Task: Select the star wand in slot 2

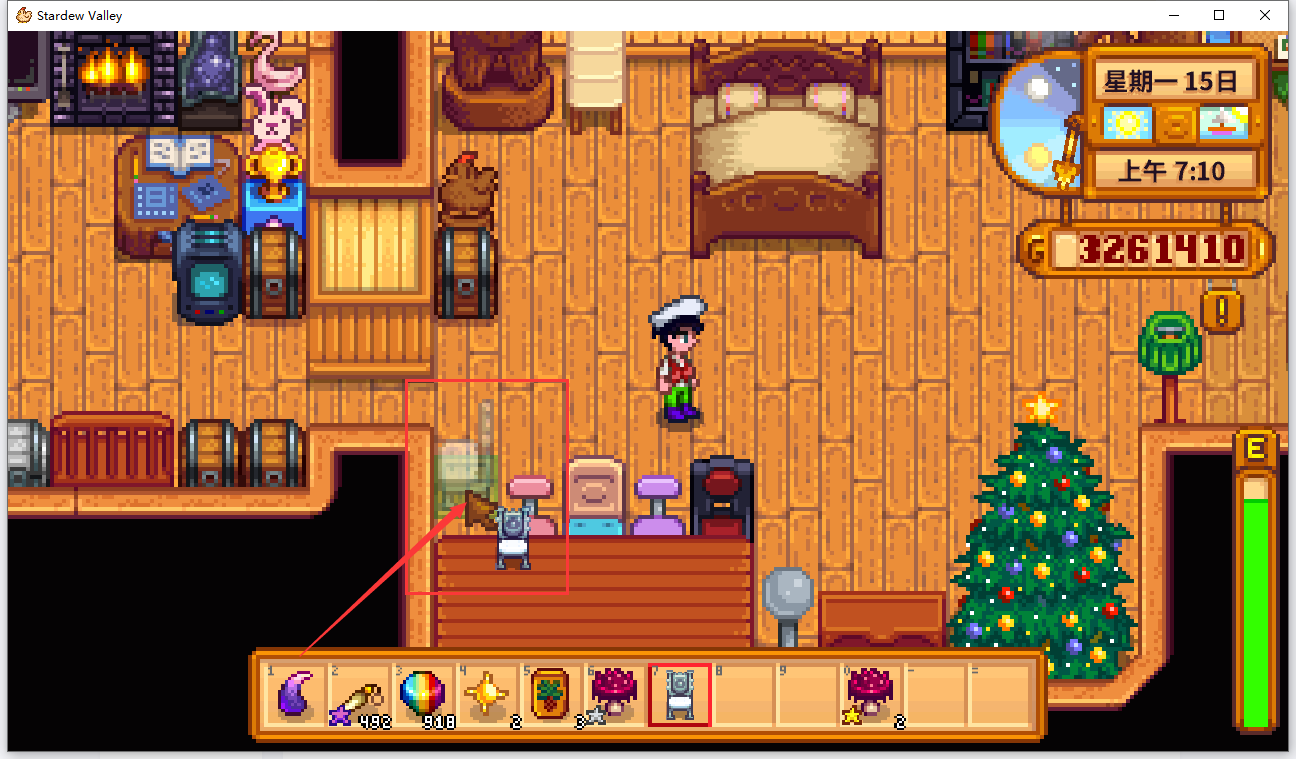Action: 358,693
